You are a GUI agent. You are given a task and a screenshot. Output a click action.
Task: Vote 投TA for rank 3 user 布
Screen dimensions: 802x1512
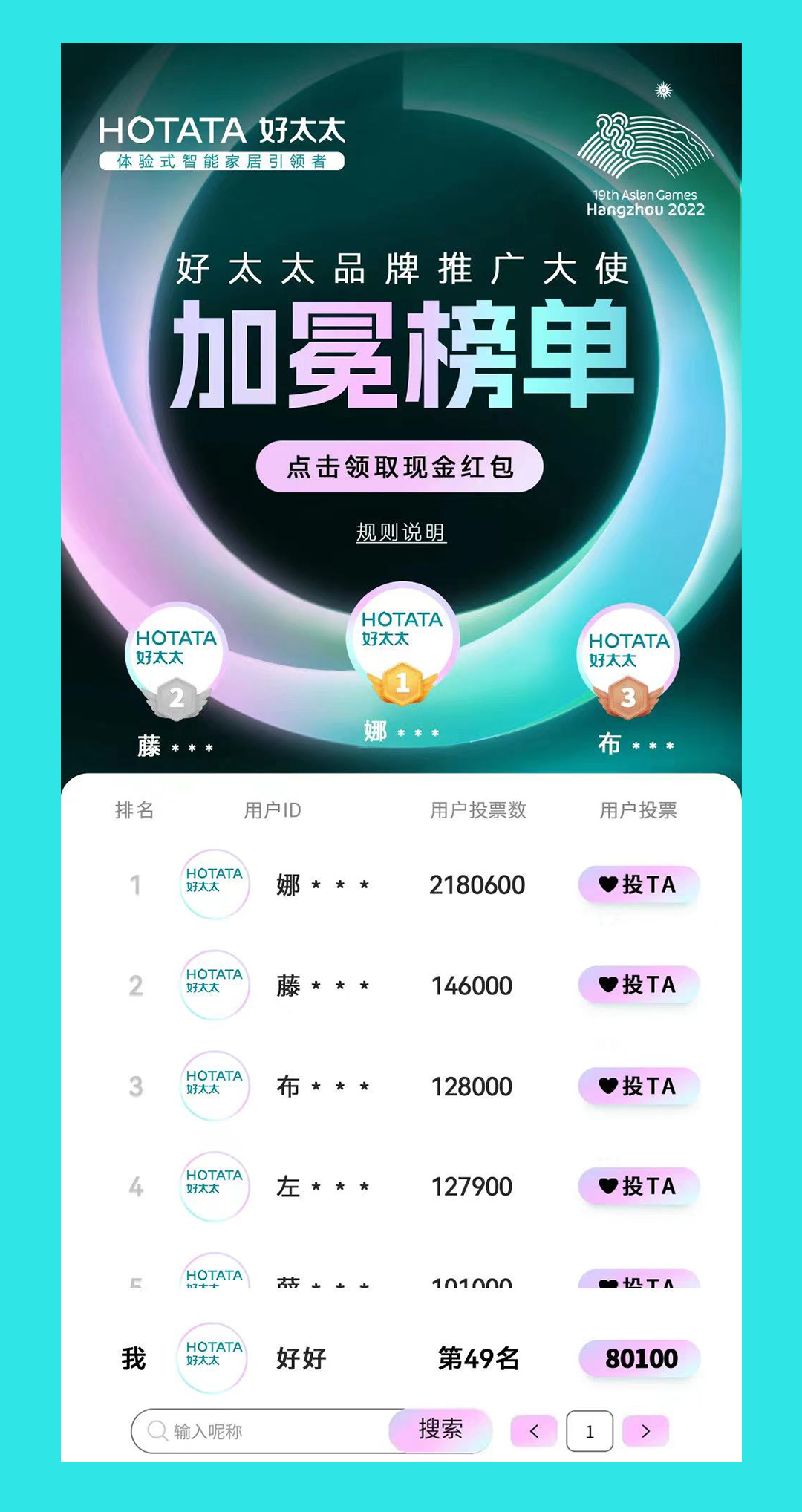[x=639, y=1086]
